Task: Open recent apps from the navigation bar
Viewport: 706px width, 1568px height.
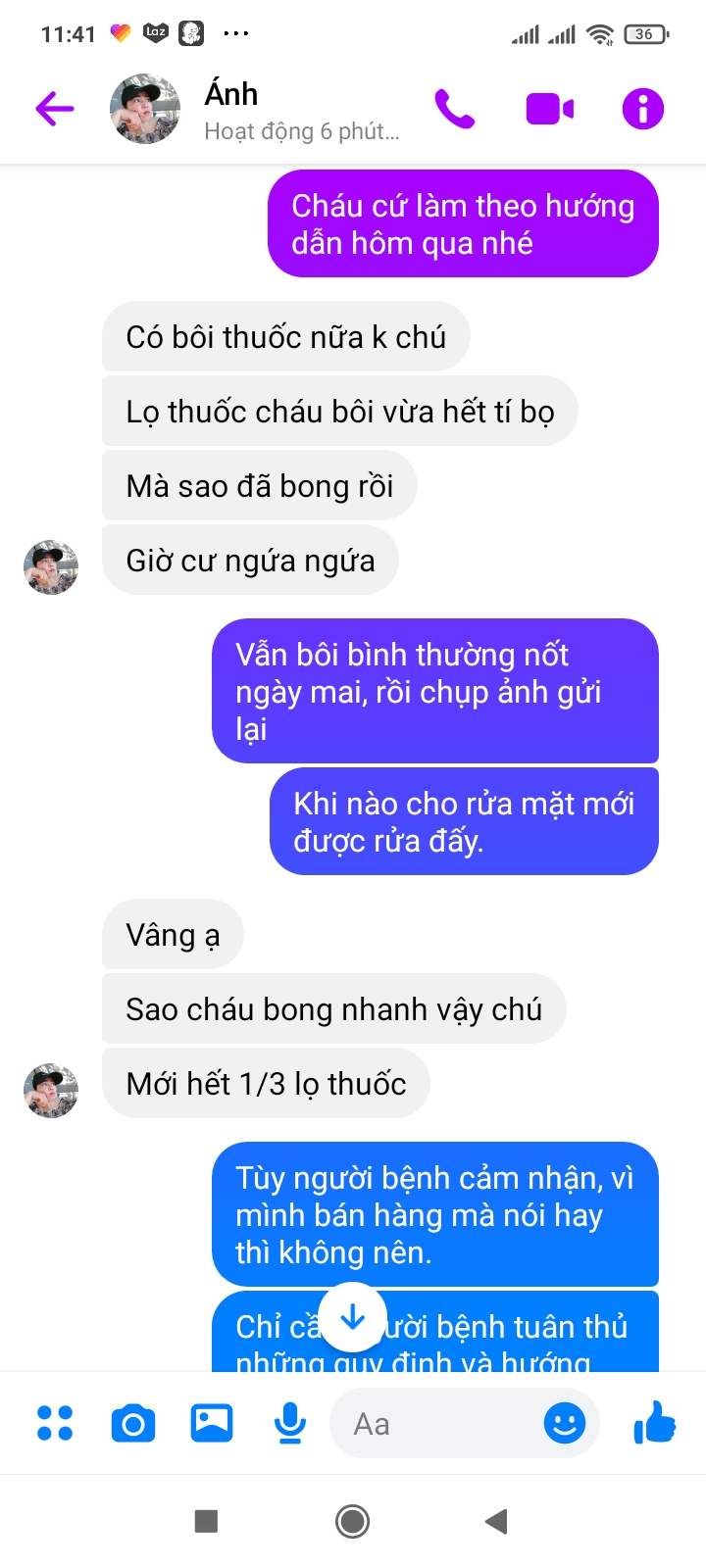Action: [206, 1521]
